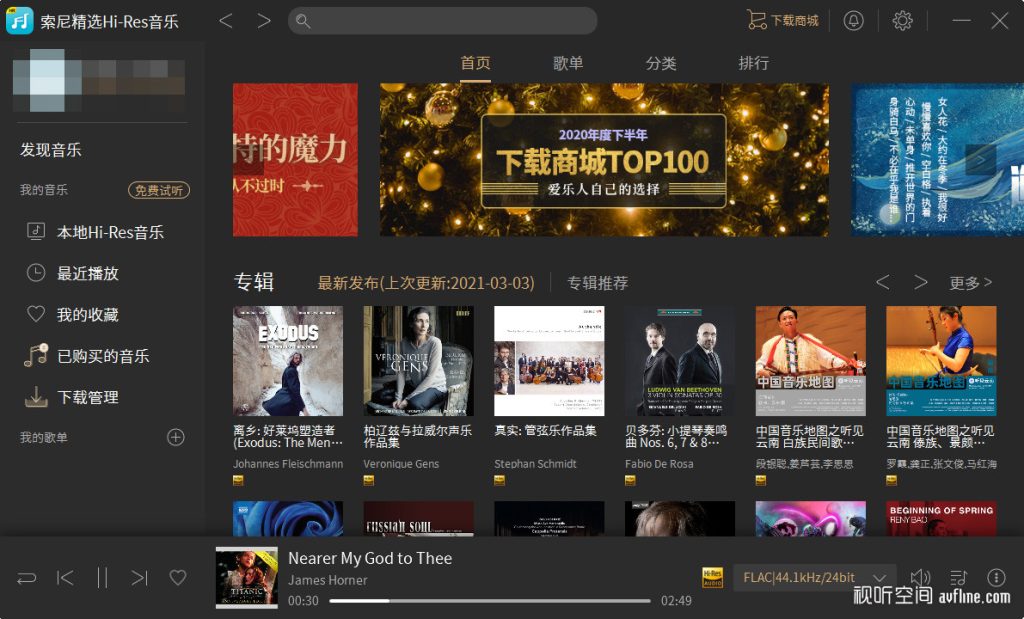Open 已购买的音乐 purchased music
1024x619 pixels.
(x=102, y=356)
